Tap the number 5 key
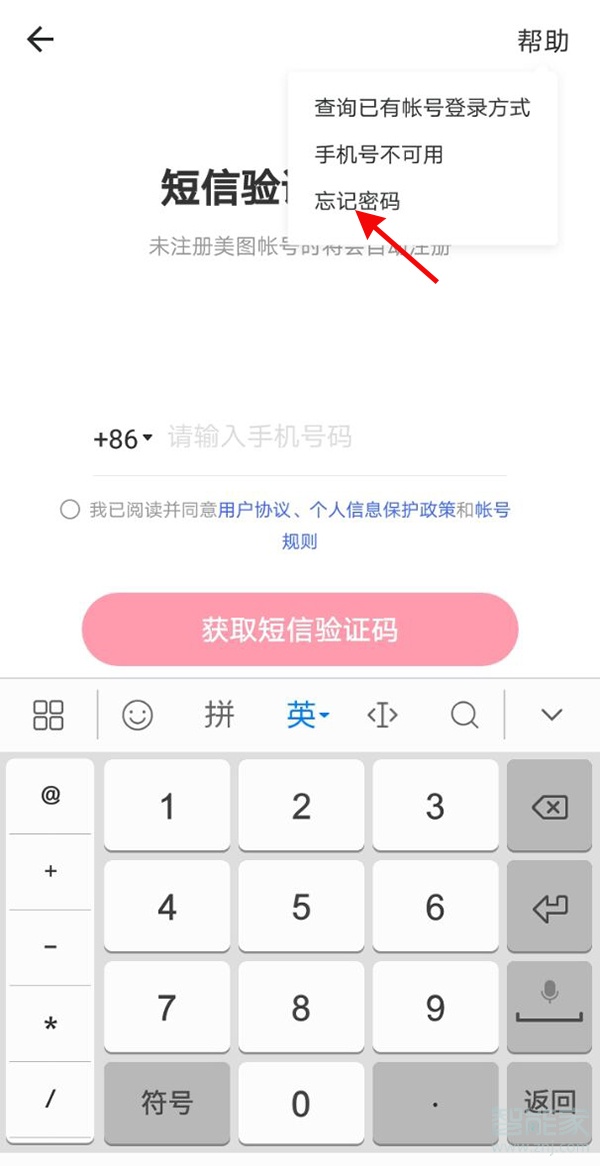Viewport: 600px width, 1166px height. click(301, 907)
